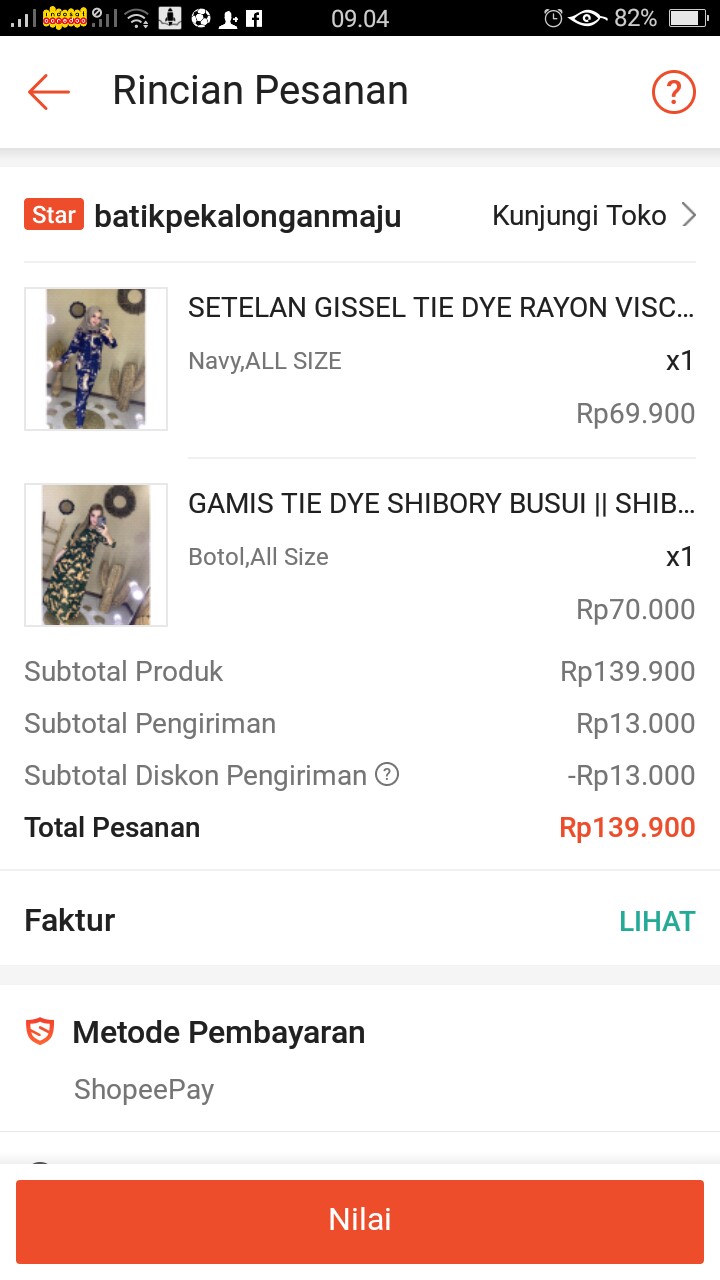Tap the batikpekalonganmaju shop name

coord(245,214)
